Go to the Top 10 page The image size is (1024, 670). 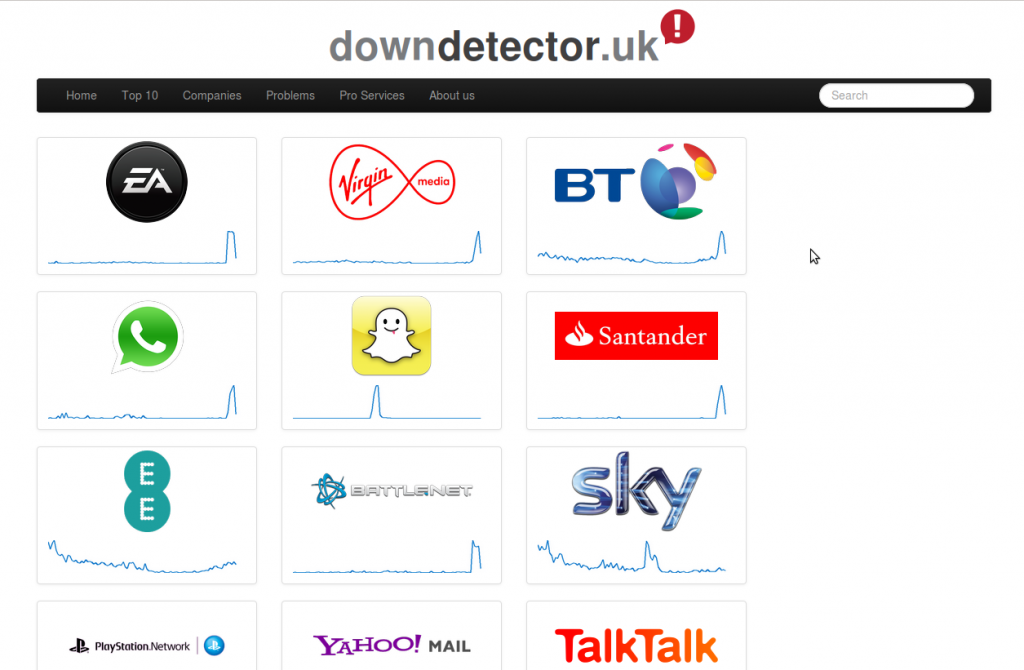coord(140,96)
